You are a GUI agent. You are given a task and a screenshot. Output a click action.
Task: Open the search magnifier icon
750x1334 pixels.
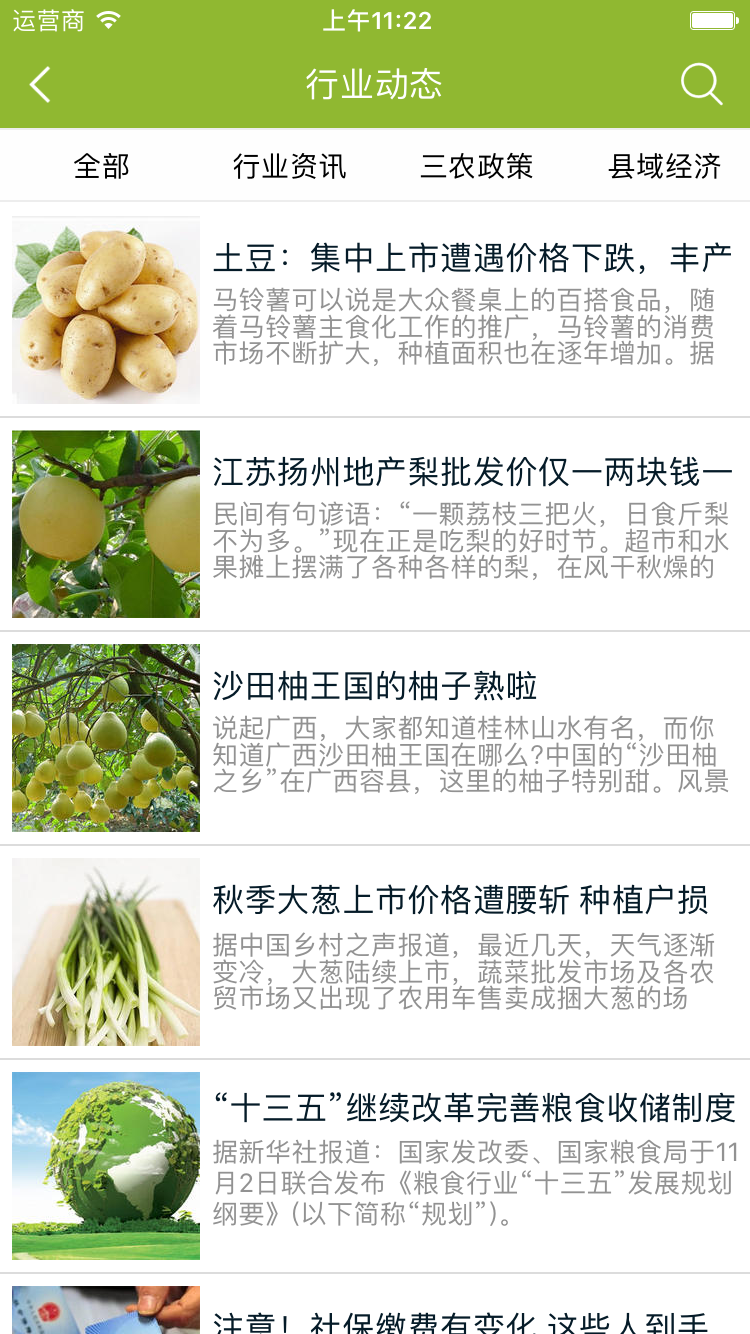[701, 85]
